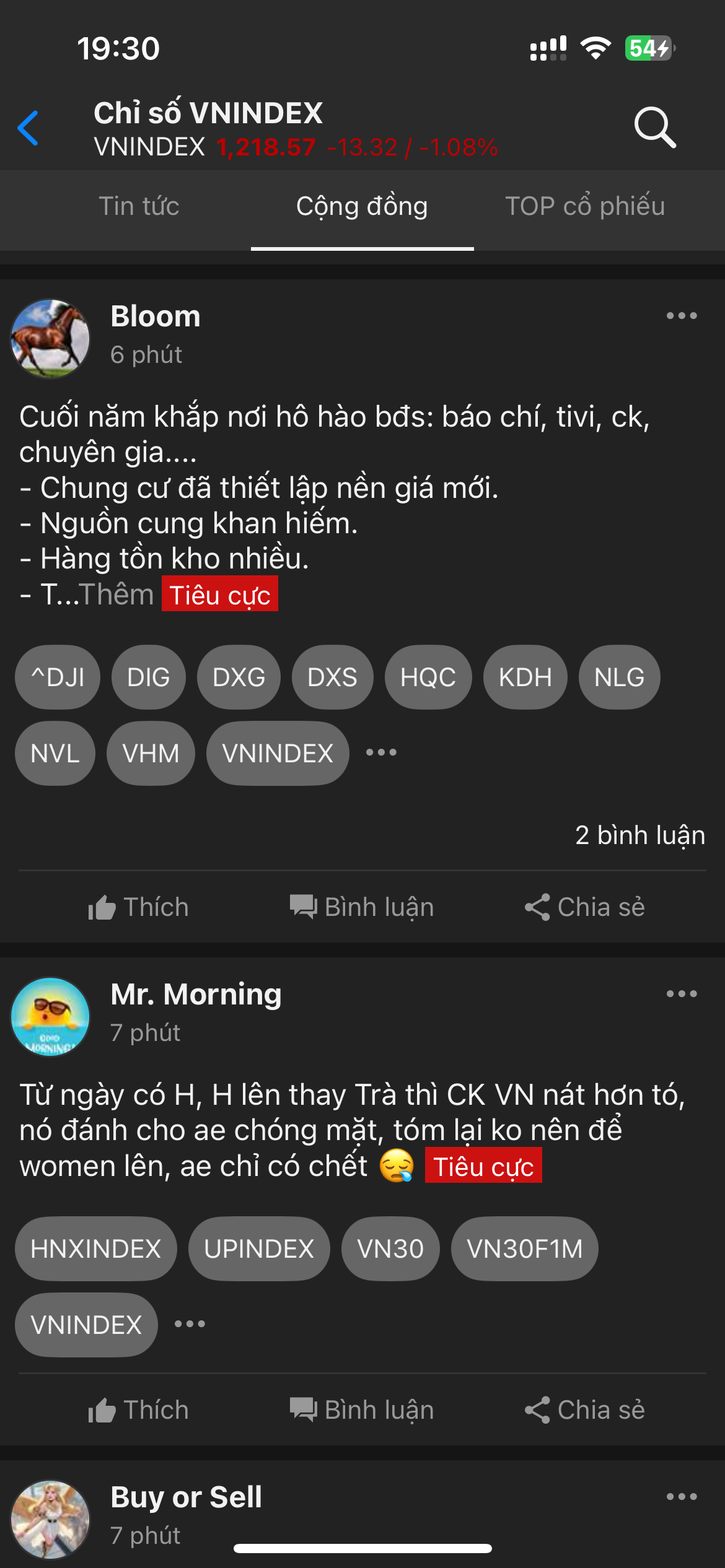Screen dimensions: 725x1568
Task: Open the DXG stock chip
Action: 239,677
